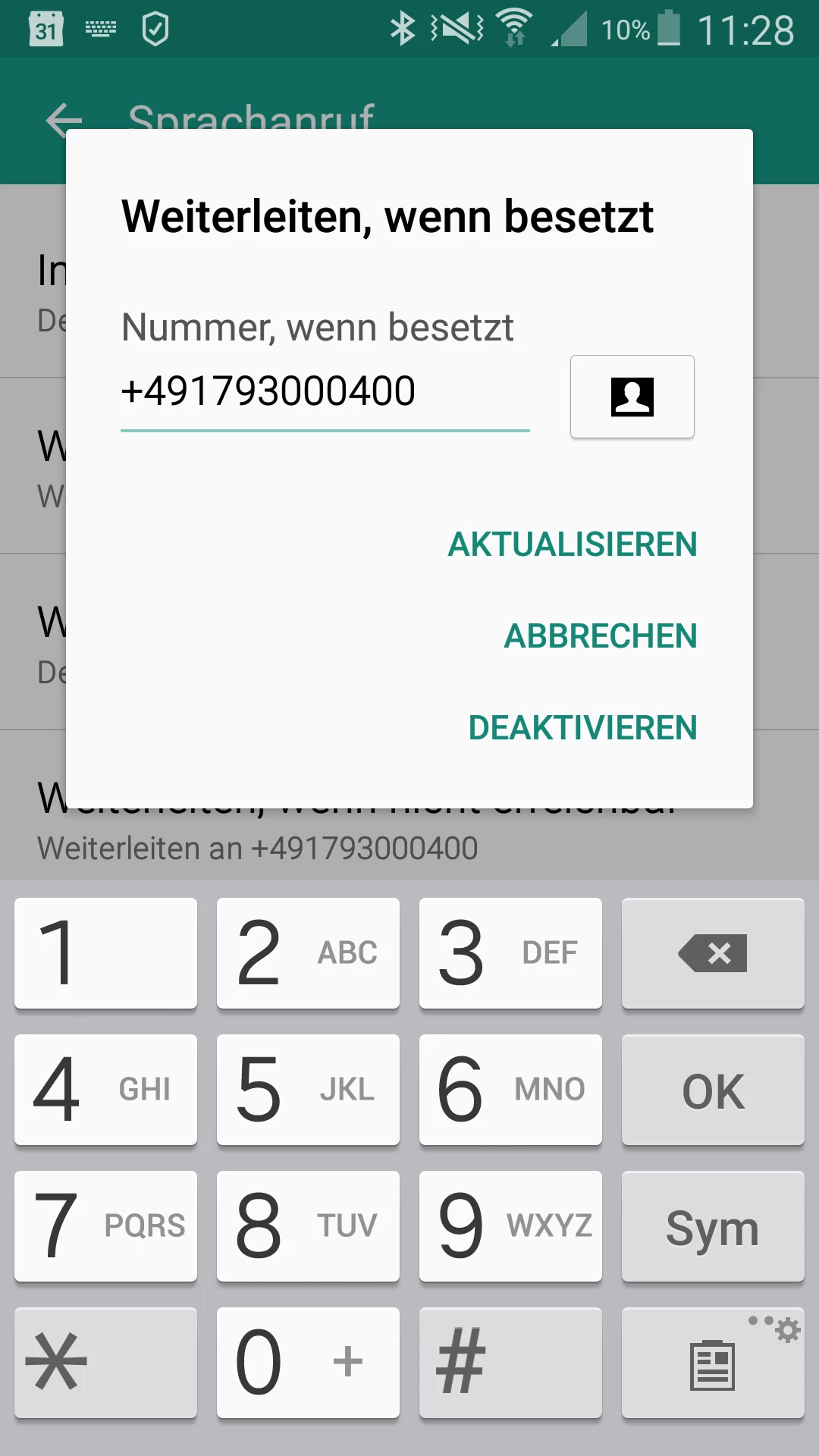819x1456 pixels.
Task: Tap the AKTUALISIEREN button
Action: click(573, 544)
